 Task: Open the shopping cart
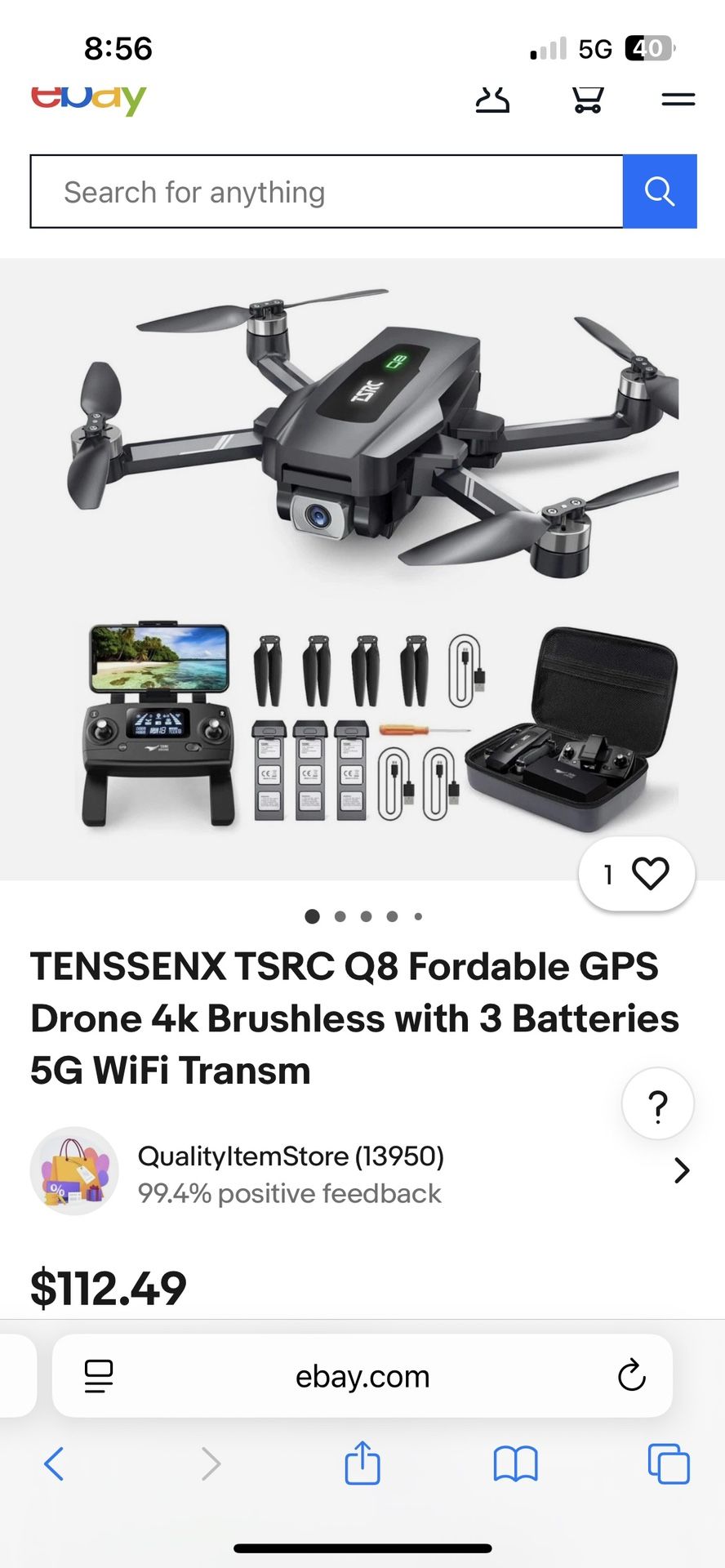pos(588,100)
